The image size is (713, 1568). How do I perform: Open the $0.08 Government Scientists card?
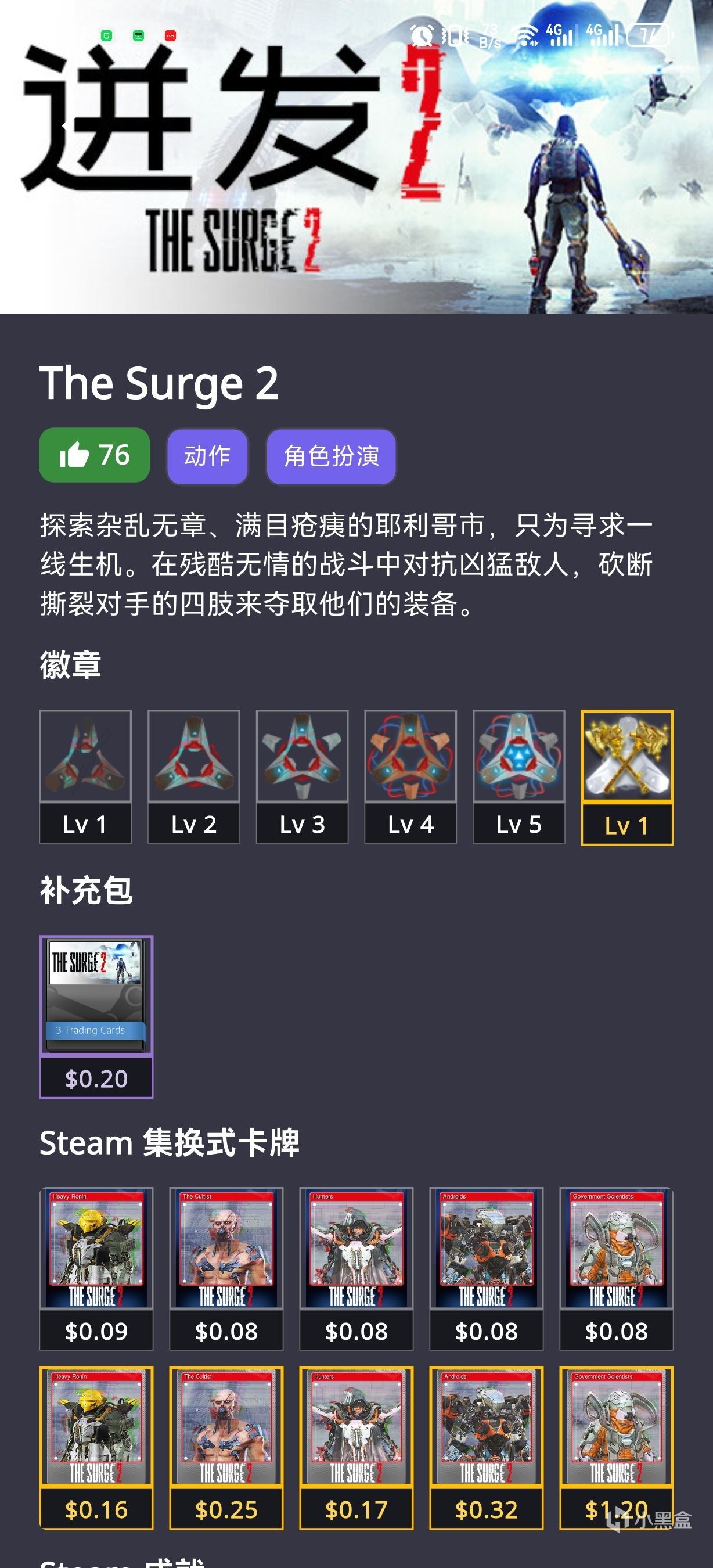tap(616, 1267)
